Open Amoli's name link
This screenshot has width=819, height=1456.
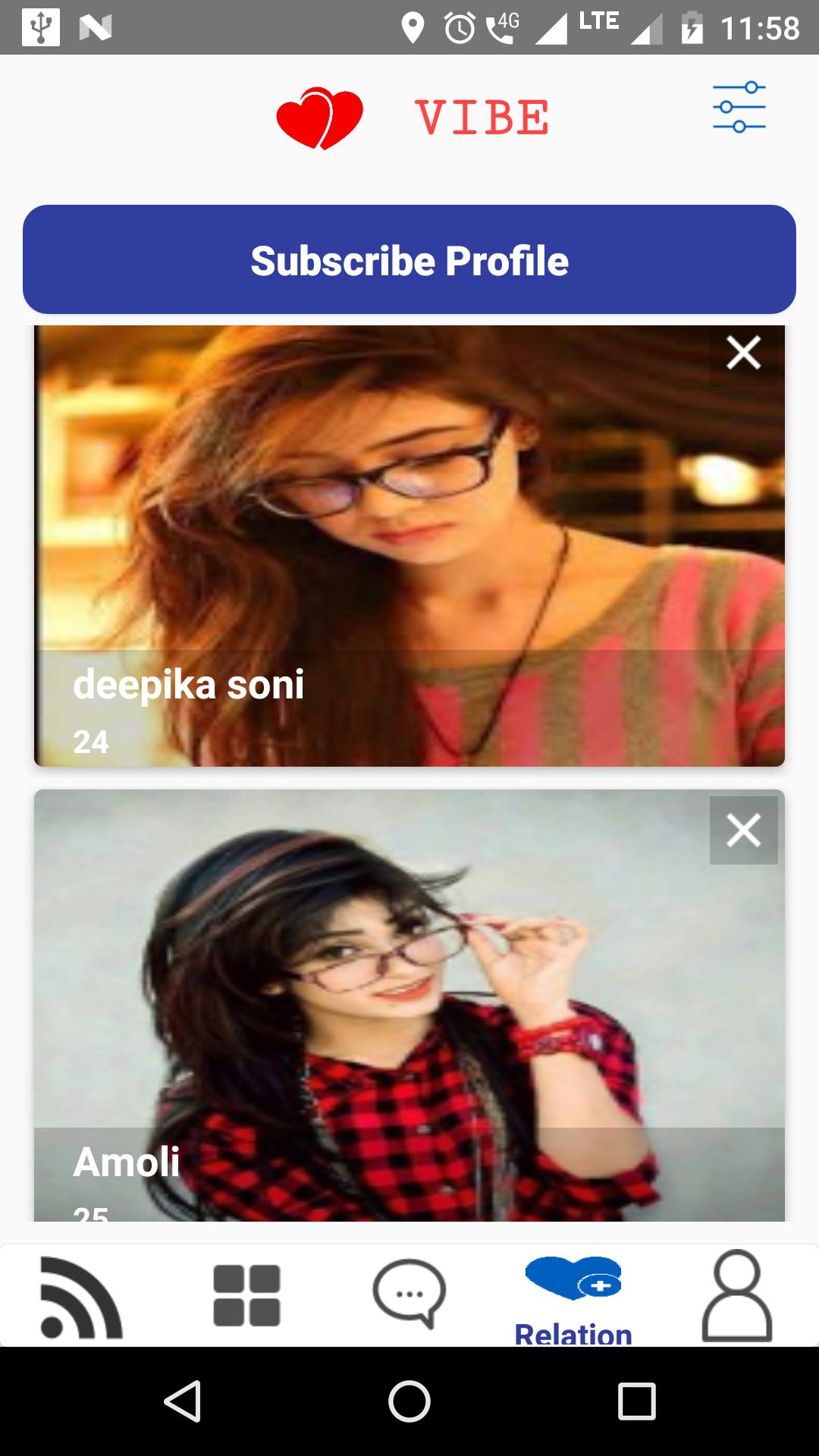(127, 1162)
